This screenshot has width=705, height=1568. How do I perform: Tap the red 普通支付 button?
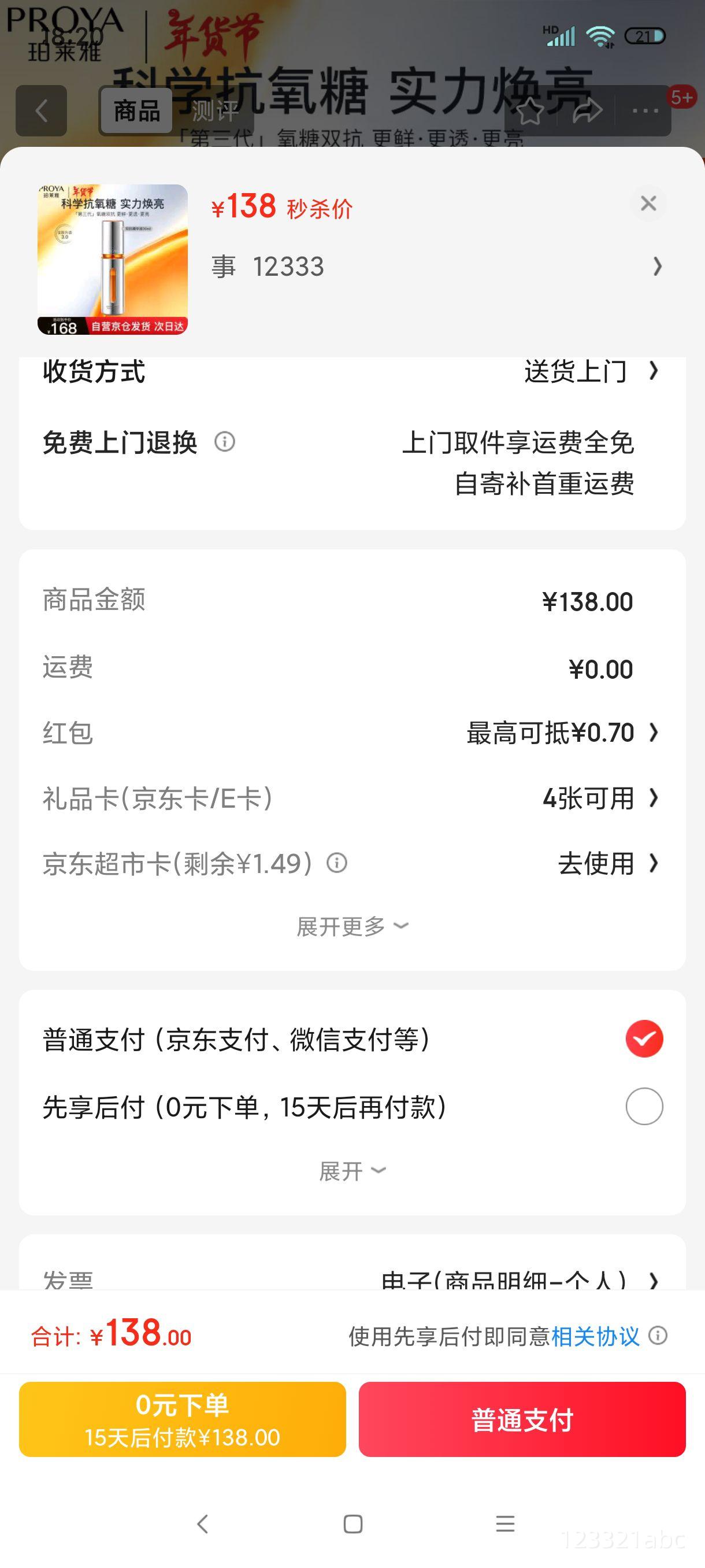[522, 1419]
